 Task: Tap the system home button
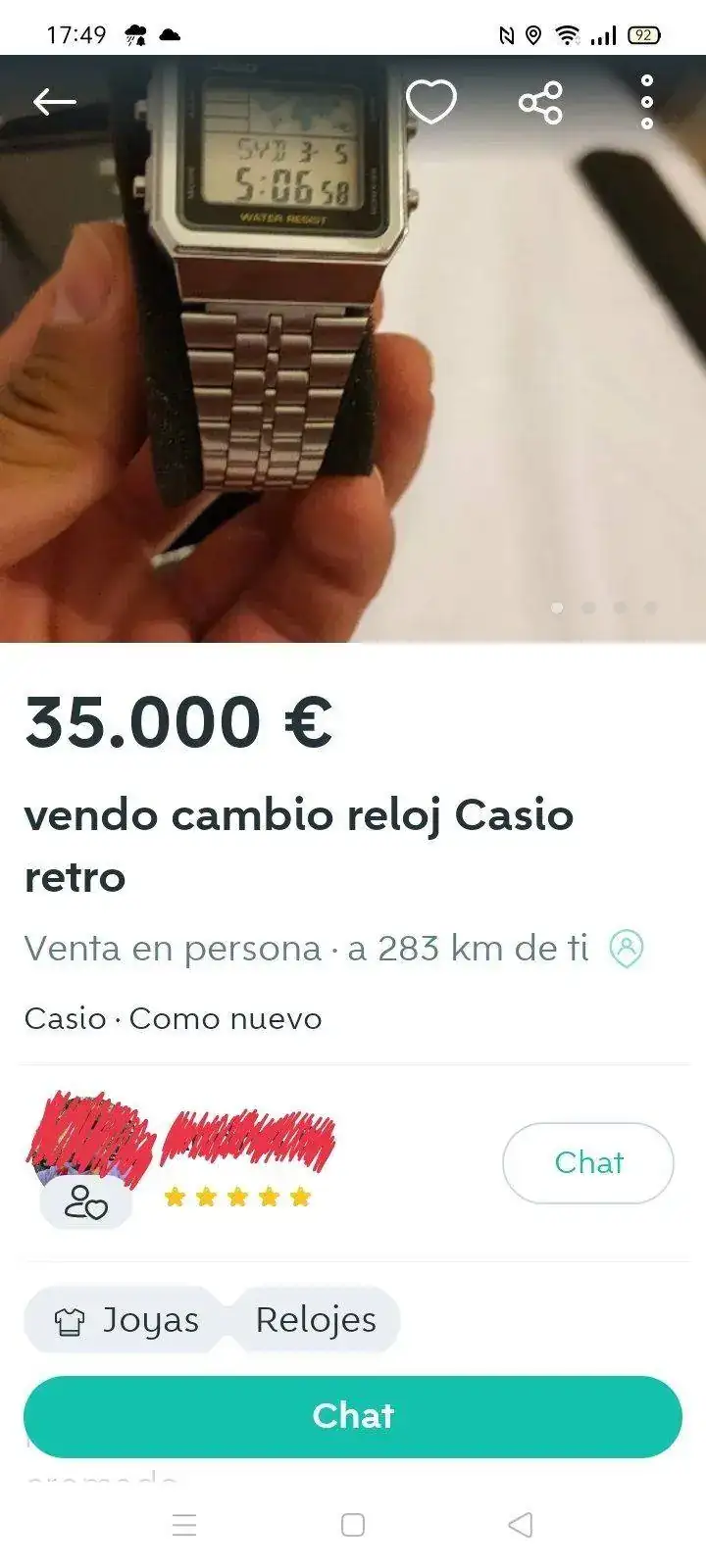coord(353,1525)
